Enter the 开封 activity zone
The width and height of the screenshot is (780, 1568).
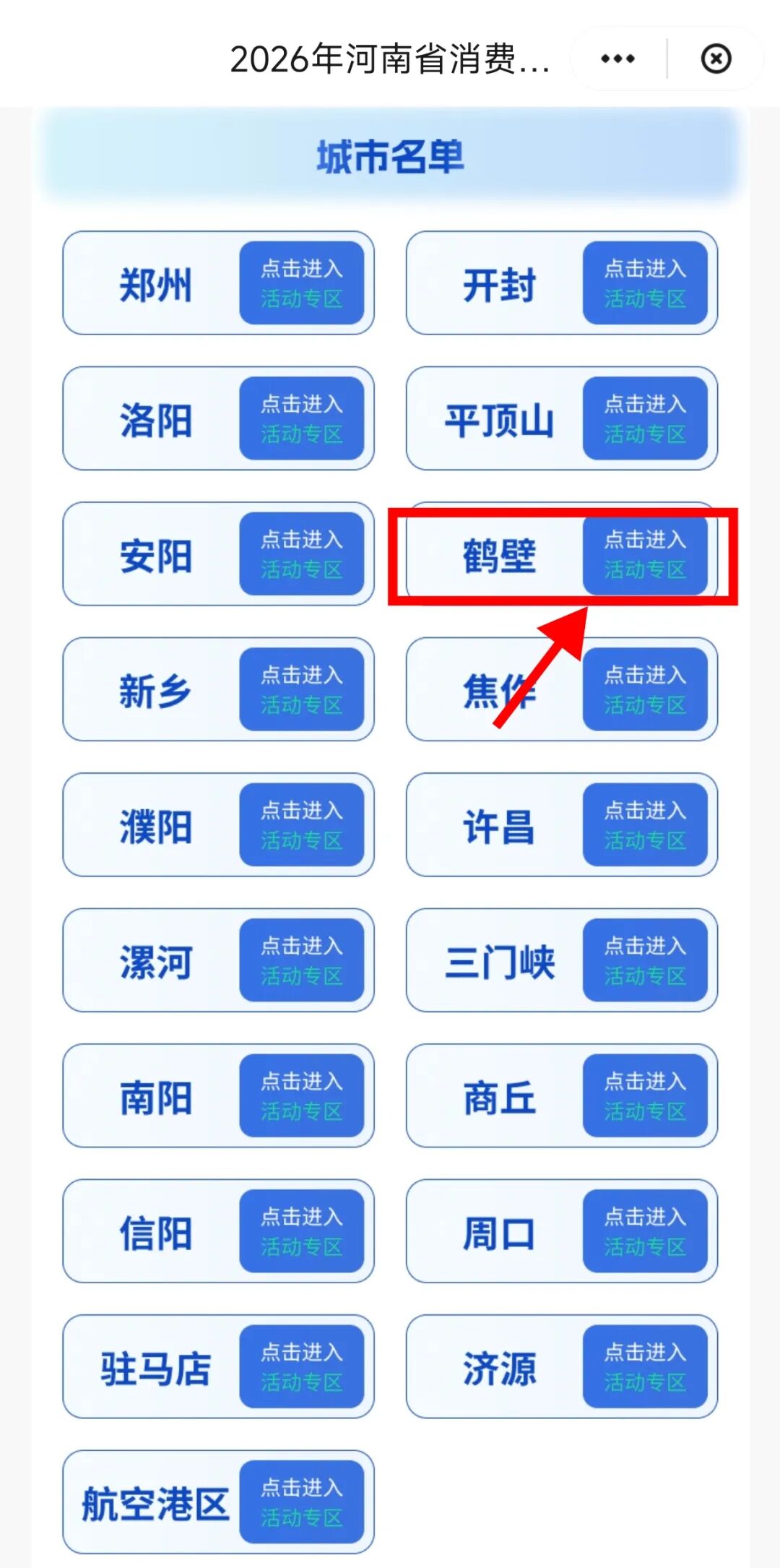(x=646, y=283)
